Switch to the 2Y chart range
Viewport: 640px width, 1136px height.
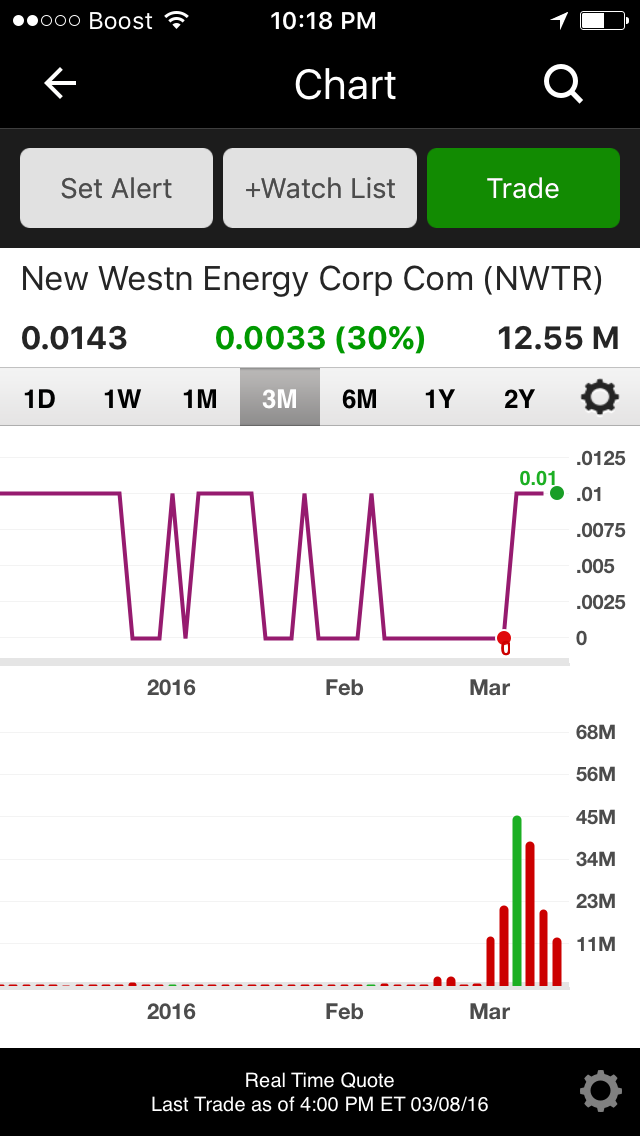point(520,399)
